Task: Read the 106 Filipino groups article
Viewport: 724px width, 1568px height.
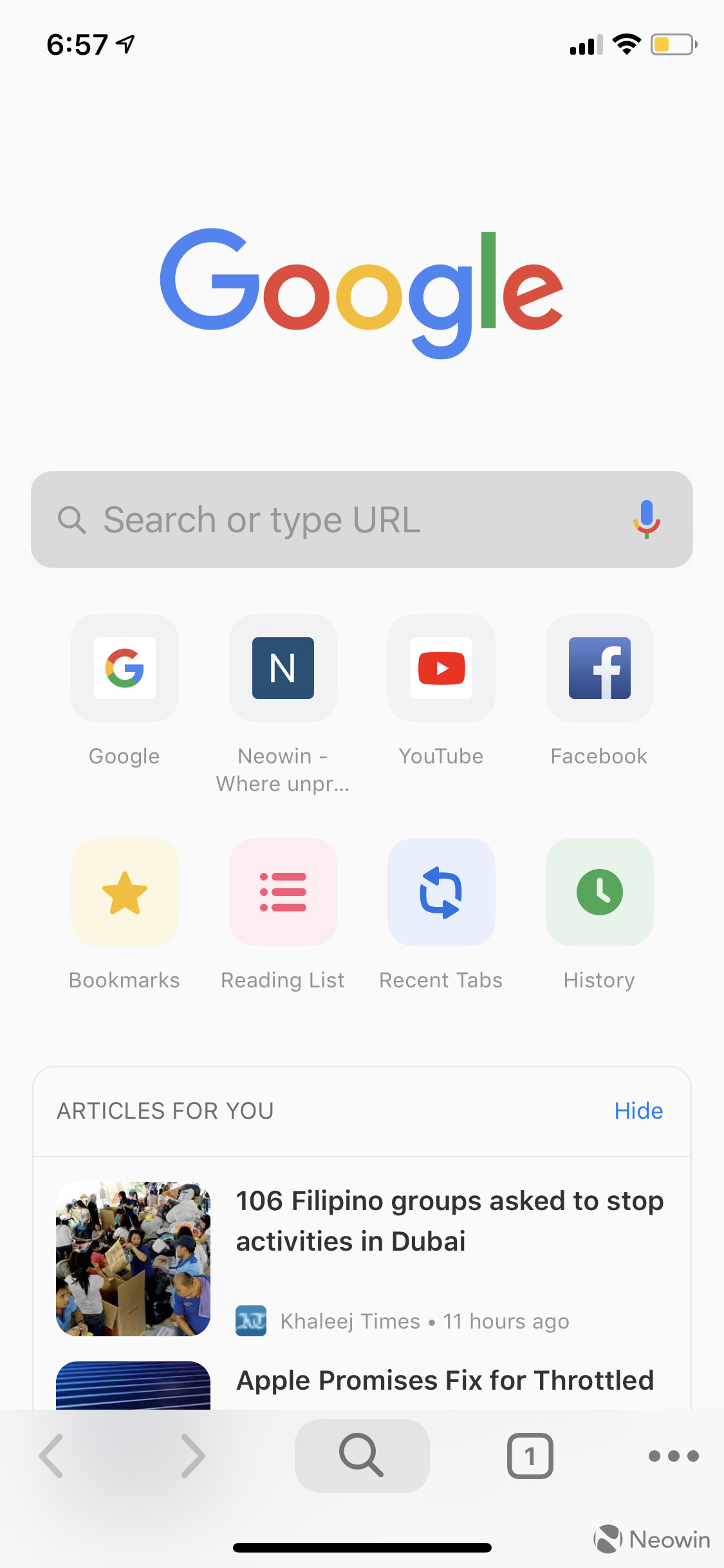Action: tap(449, 1221)
